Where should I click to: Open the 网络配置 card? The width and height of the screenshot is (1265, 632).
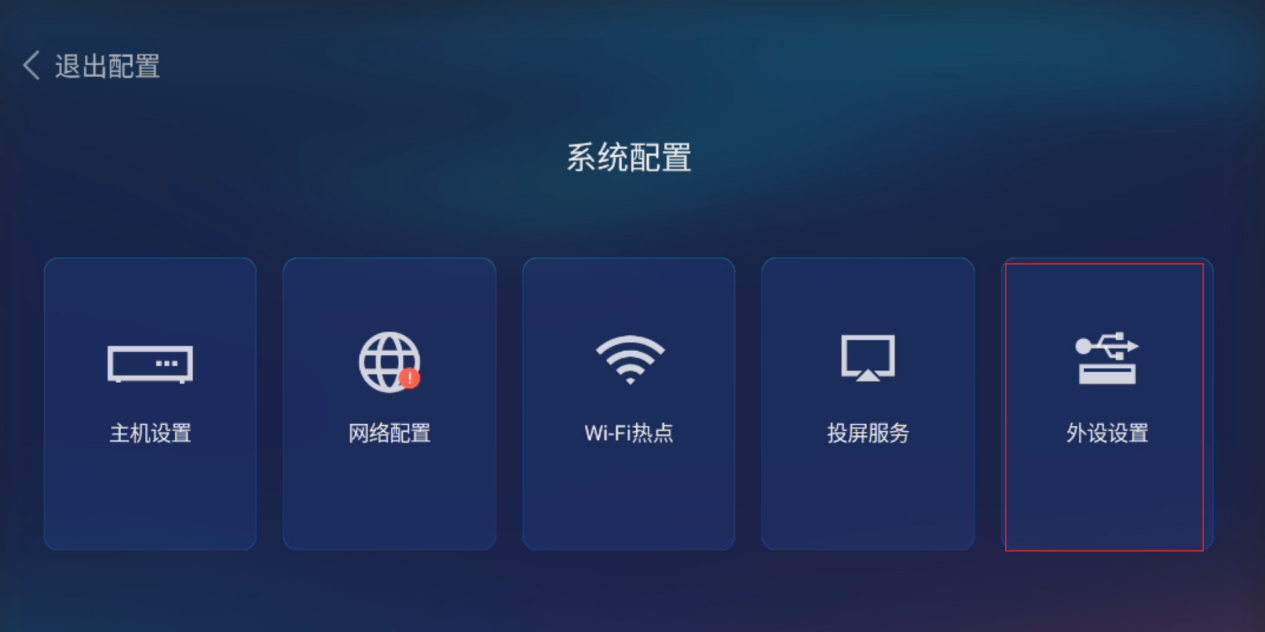click(389, 403)
